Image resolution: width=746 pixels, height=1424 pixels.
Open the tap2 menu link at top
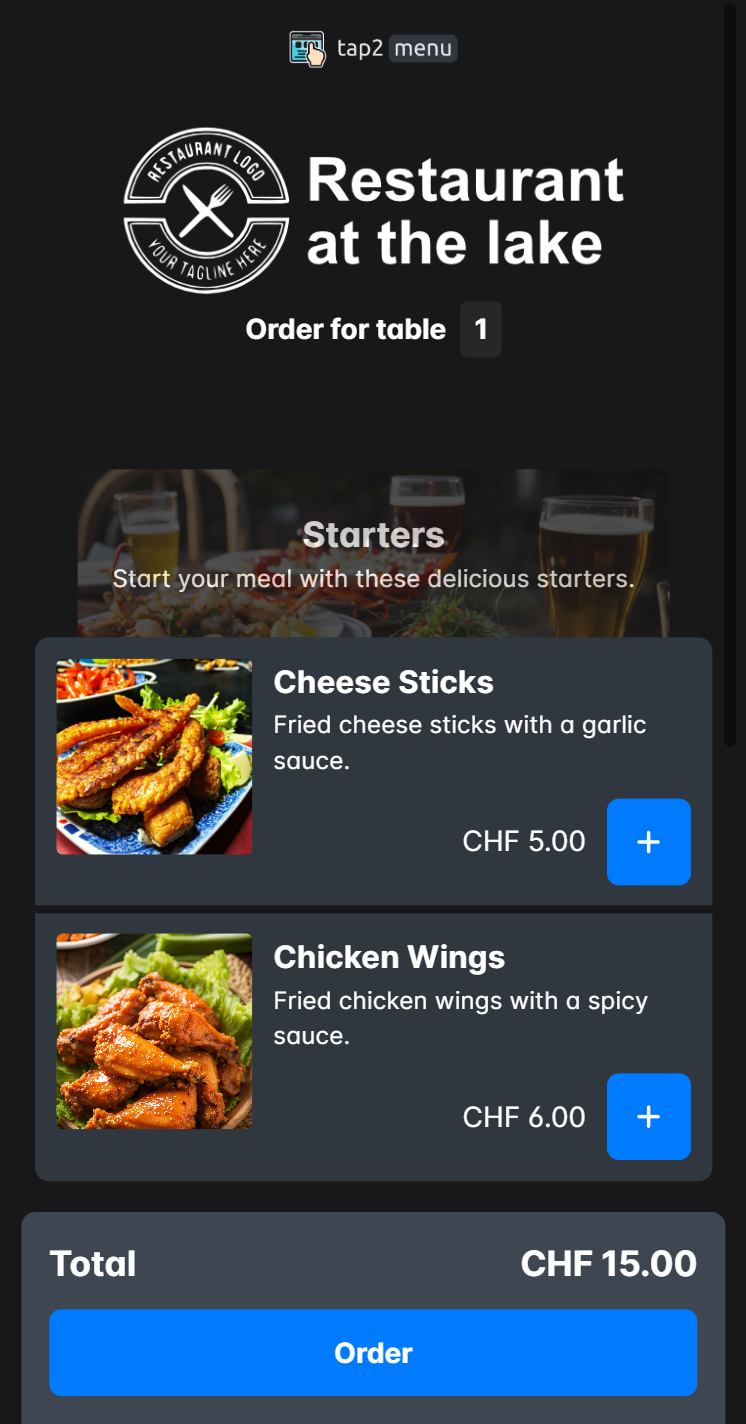[373, 48]
